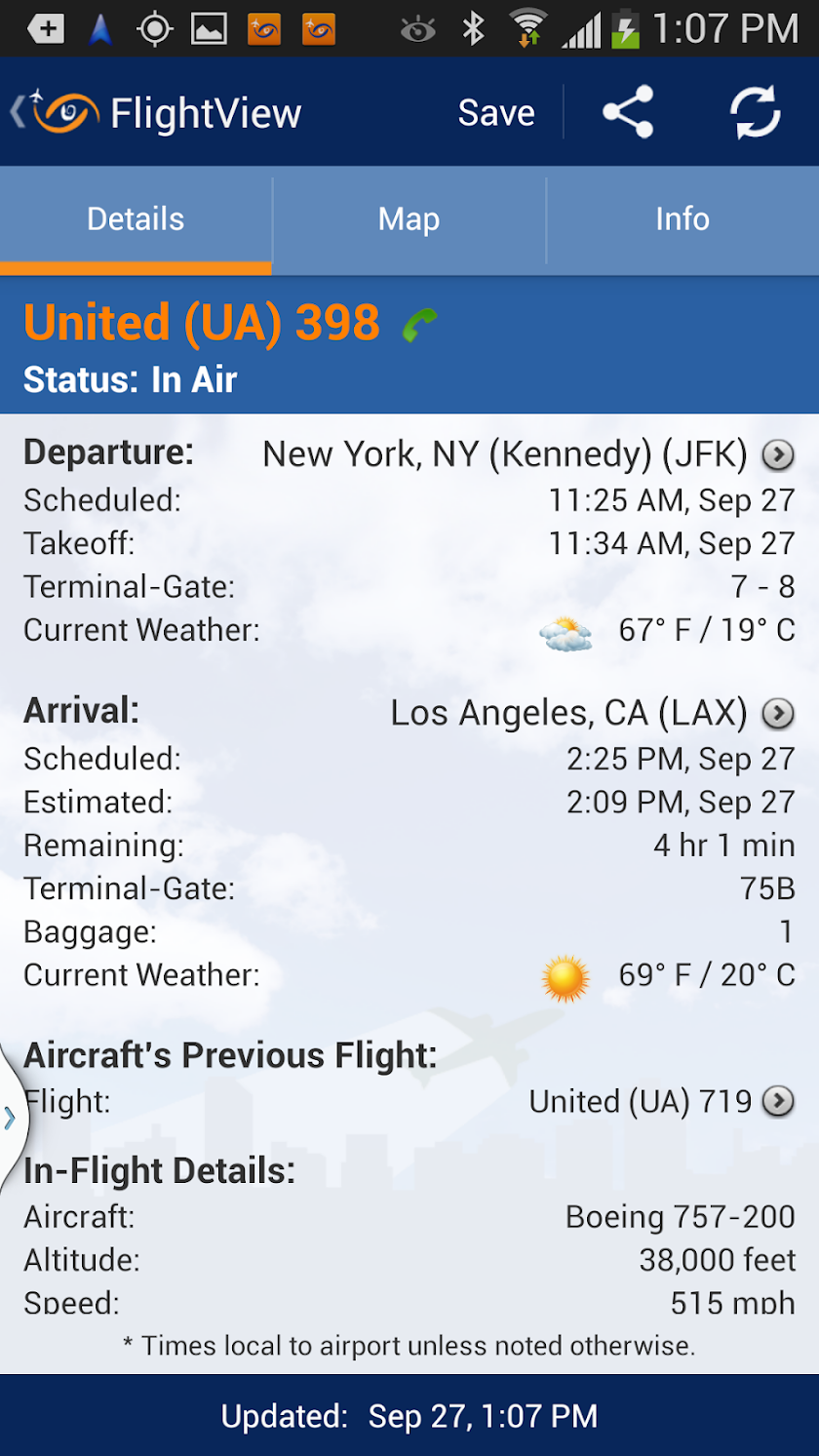819x1456 pixels.
Task: View previous flight United (UA) 719
Action: point(777,1102)
